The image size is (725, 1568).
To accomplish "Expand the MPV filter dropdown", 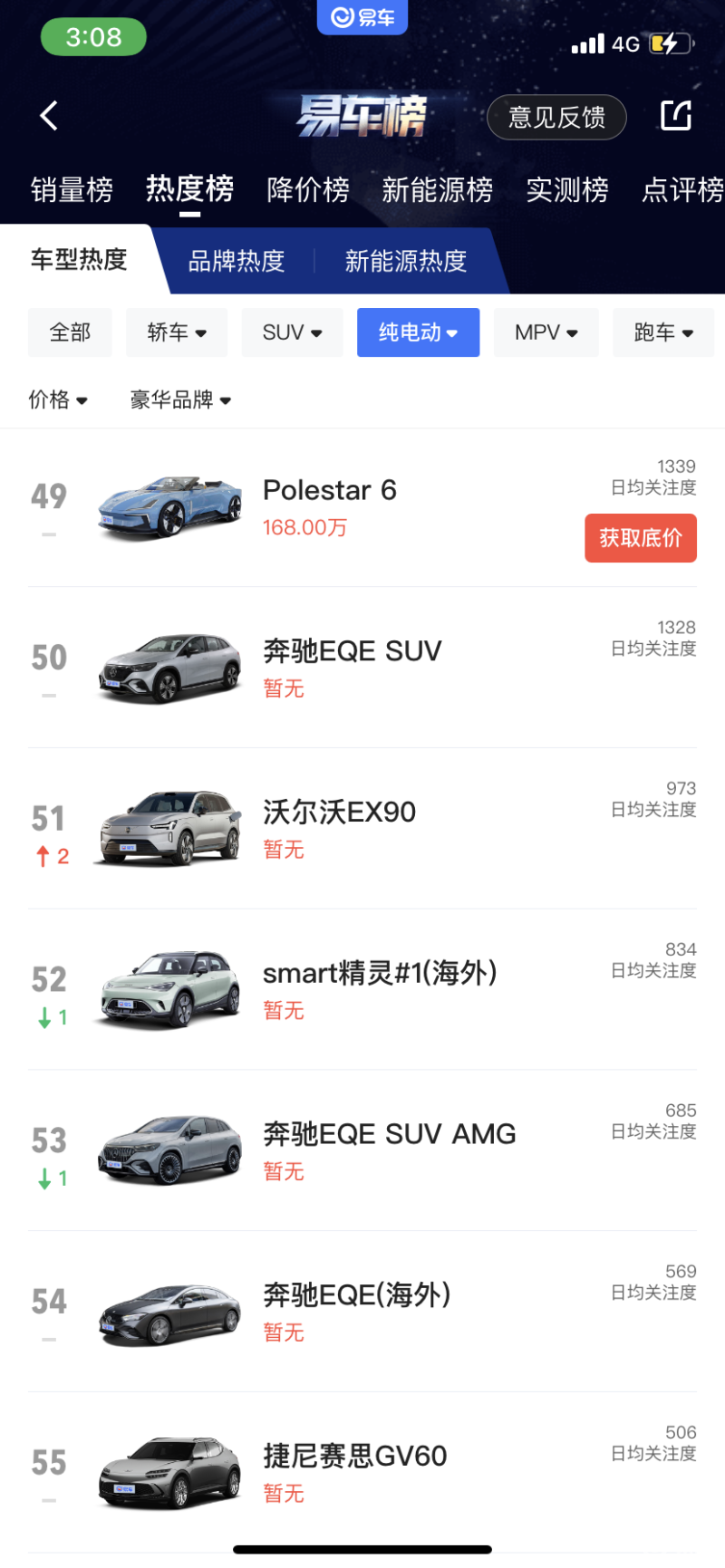I will (x=546, y=332).
